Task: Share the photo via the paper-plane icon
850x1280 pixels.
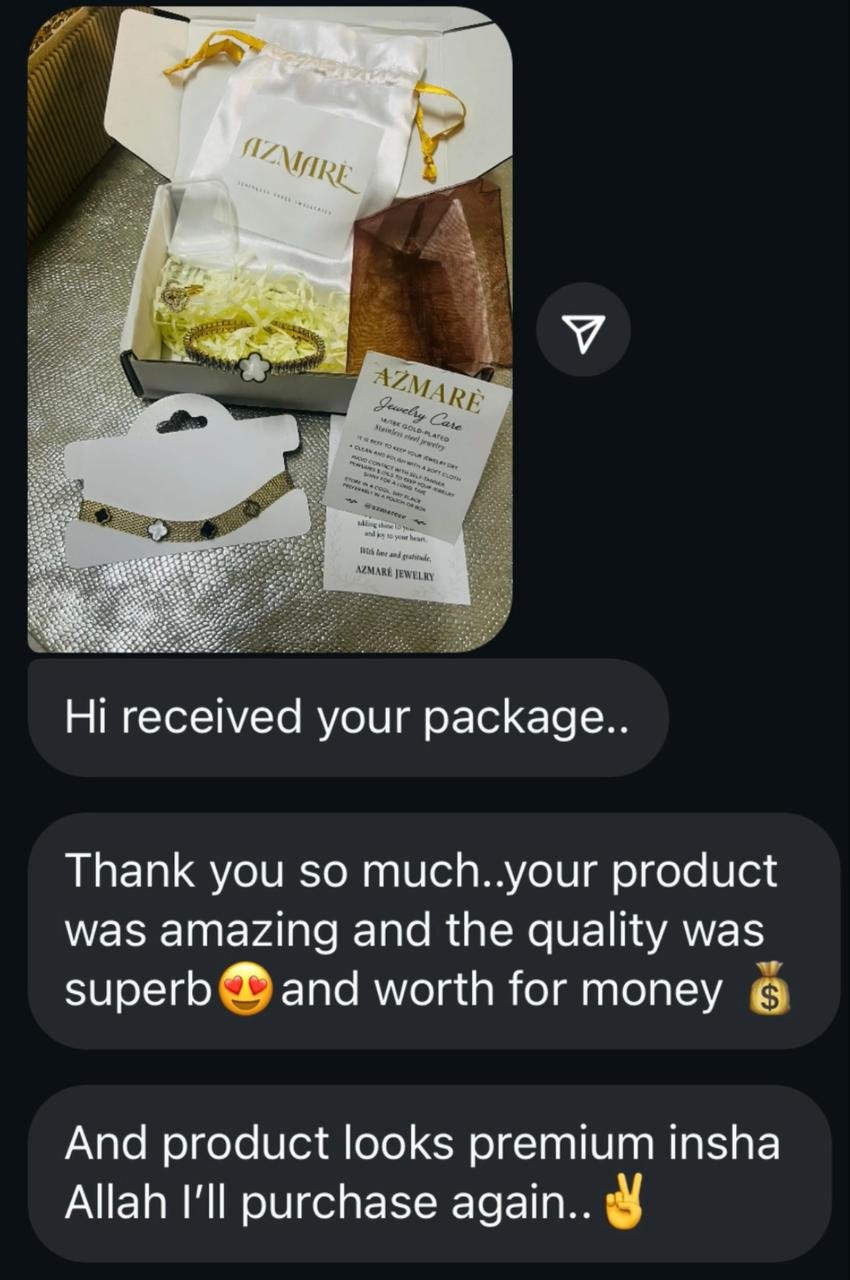Action: click(583, 330)
